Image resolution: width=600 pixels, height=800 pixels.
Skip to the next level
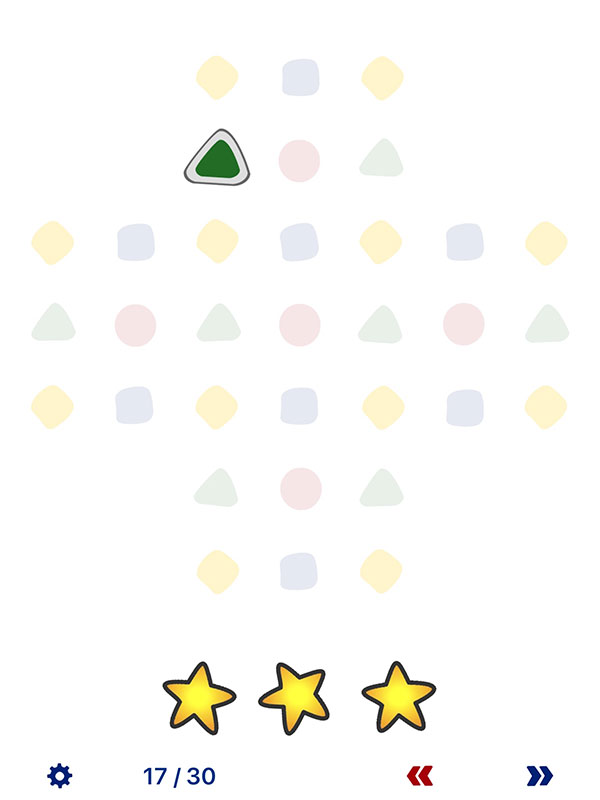tap(539, 775)
